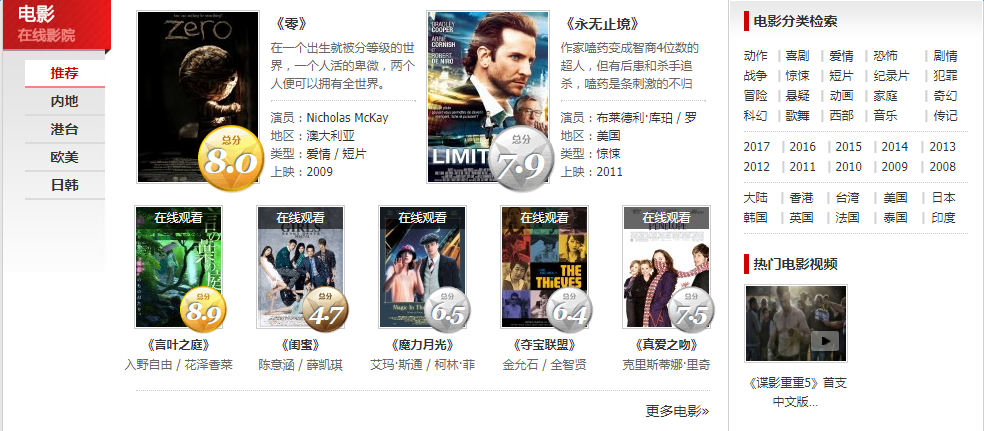Choose the 科幻 genre link
The width and height of the screenshot is (984, 431).
coord(755,116)
